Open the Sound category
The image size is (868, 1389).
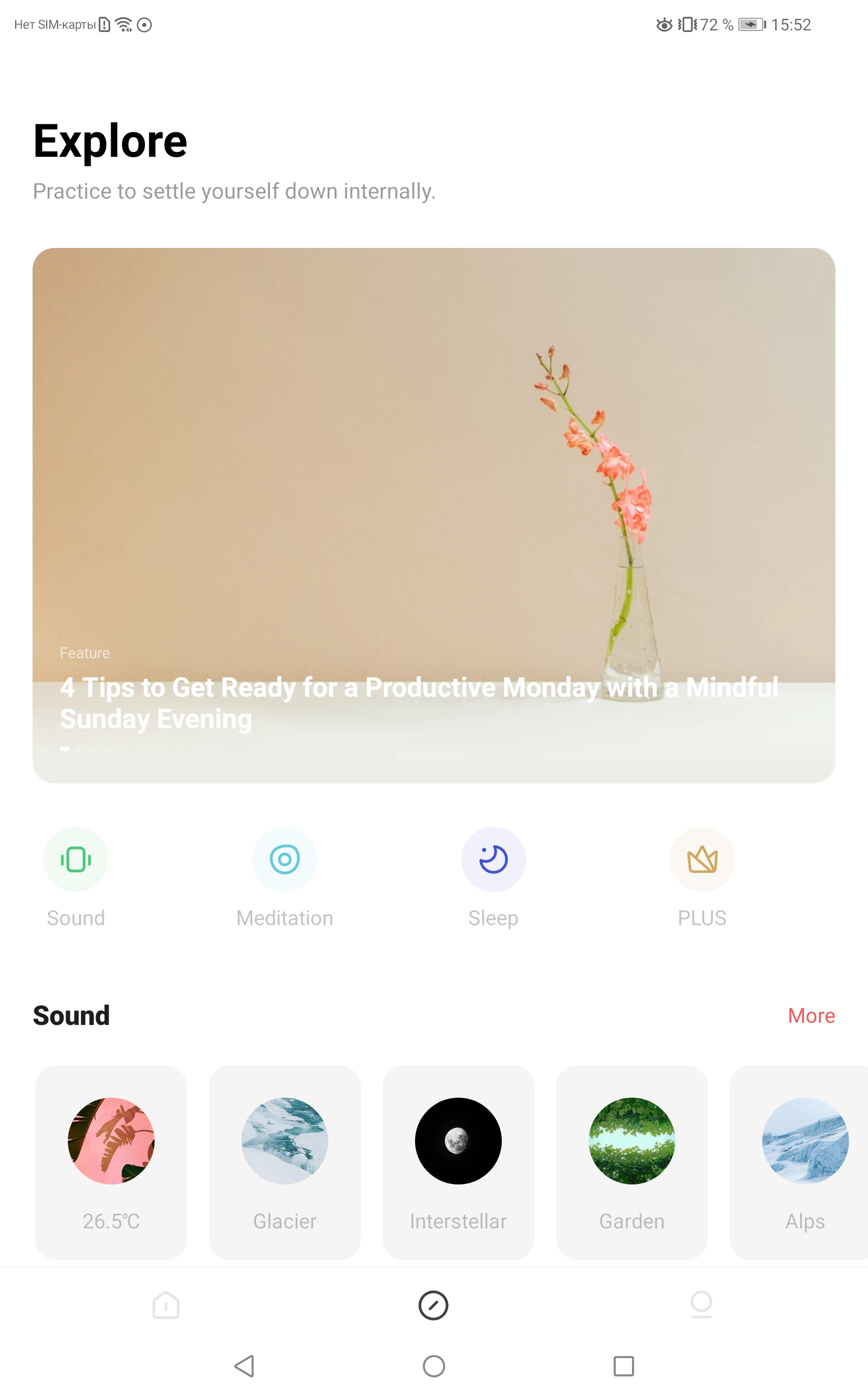(76, 877)
